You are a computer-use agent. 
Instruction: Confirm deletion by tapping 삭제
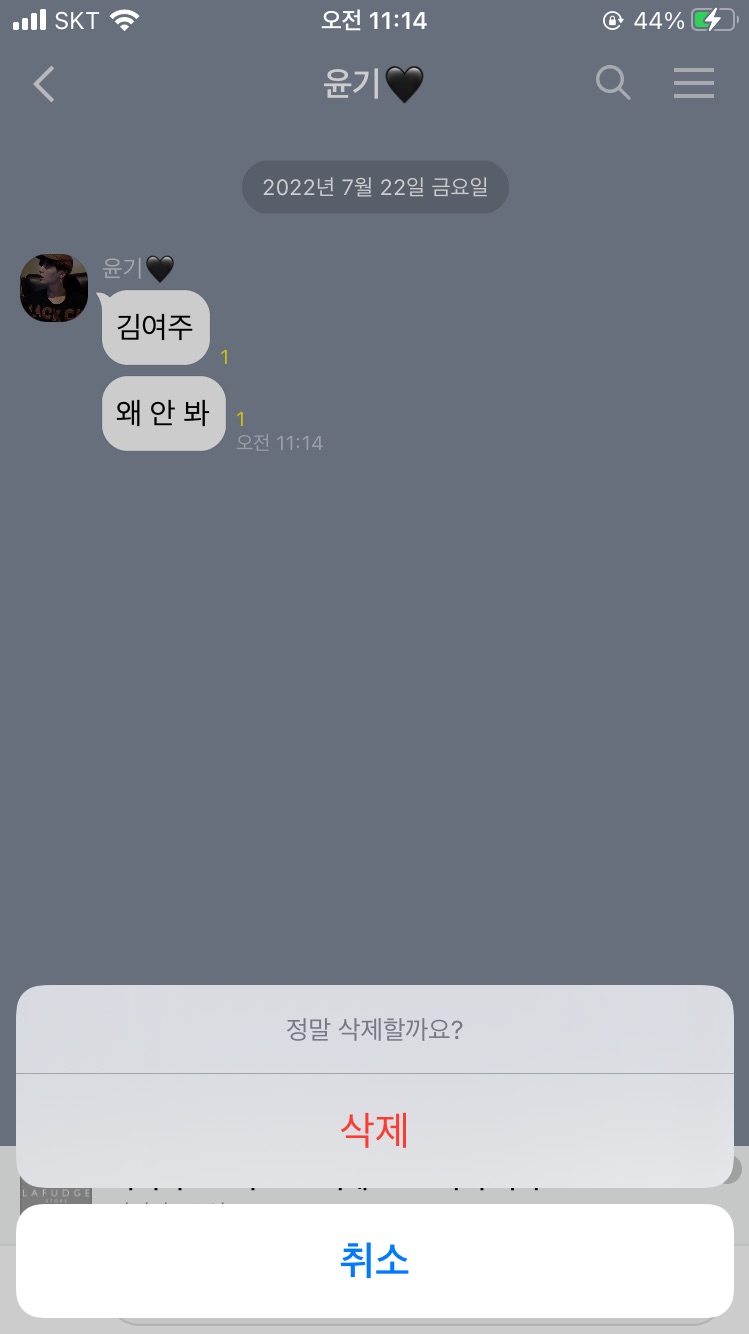tap(374, 1130)
